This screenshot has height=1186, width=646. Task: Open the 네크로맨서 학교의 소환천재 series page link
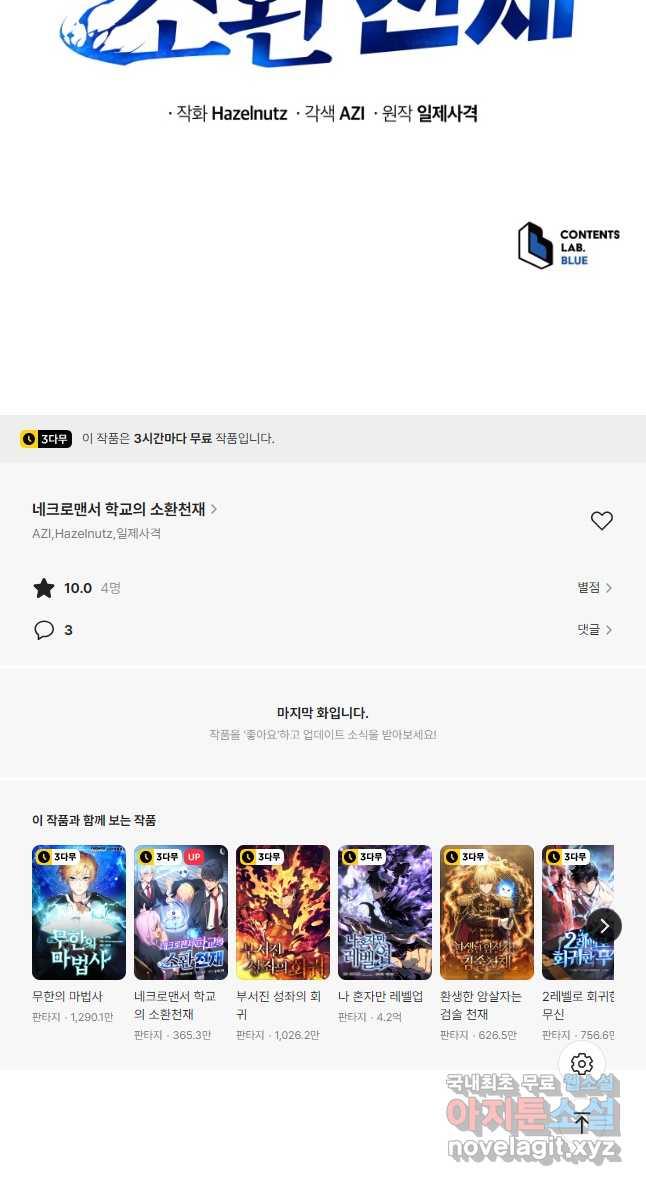point(125,509)
